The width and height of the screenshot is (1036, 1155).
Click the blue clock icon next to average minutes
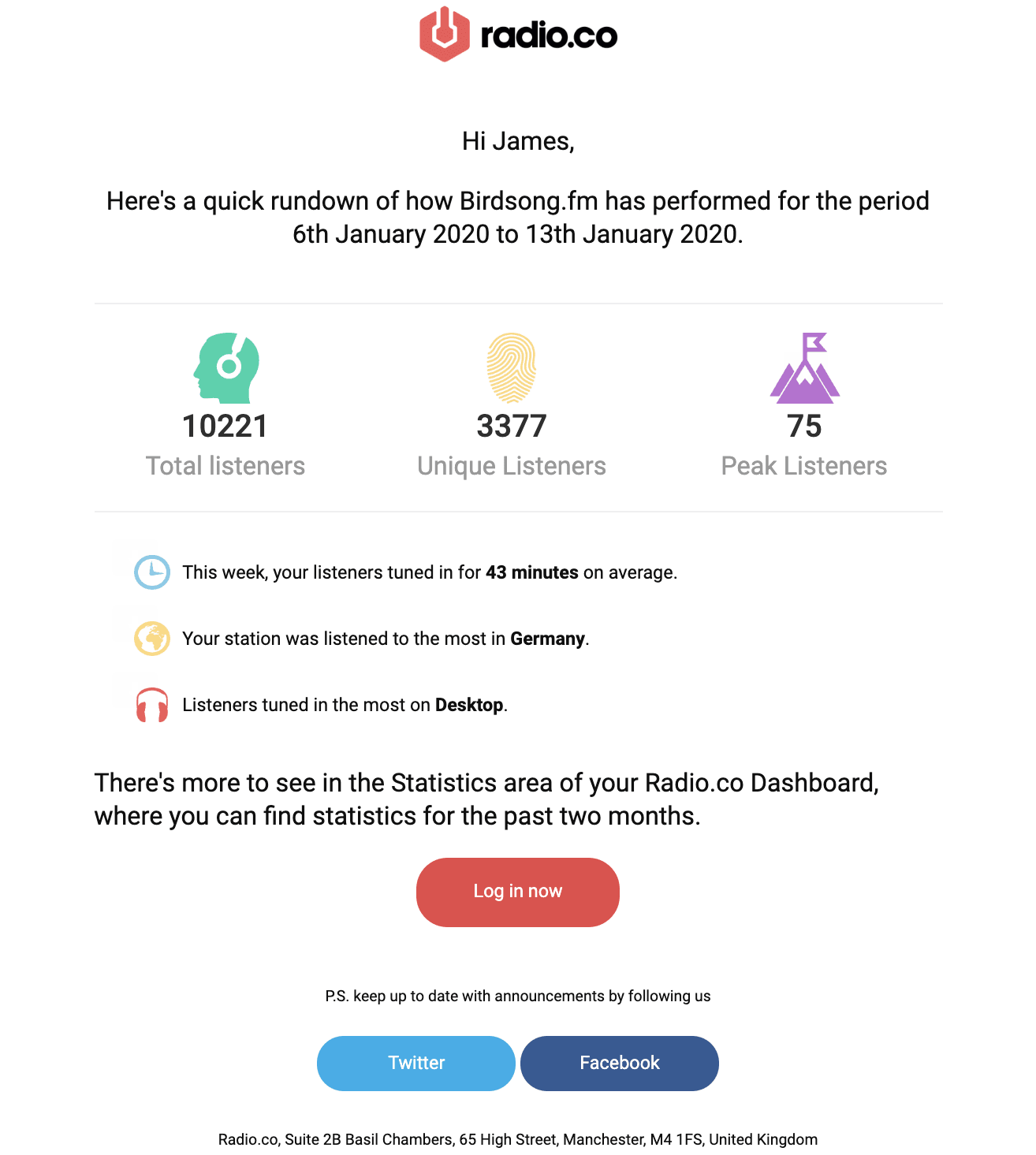coord(151,572)
